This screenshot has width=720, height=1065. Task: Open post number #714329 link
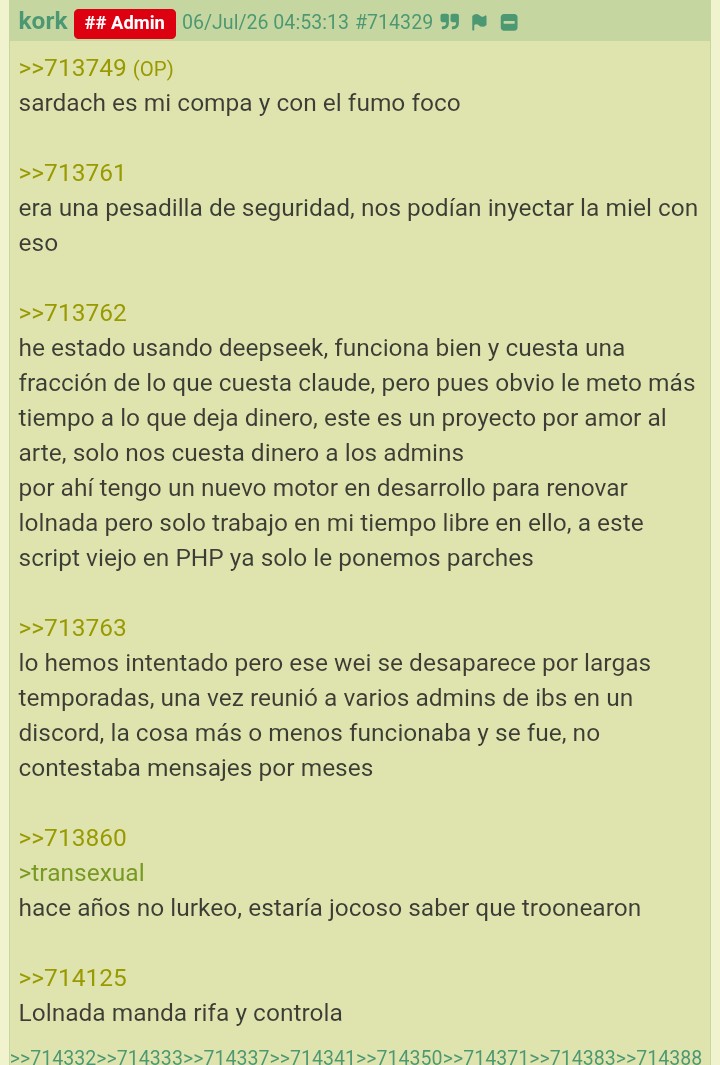point(394,22)
